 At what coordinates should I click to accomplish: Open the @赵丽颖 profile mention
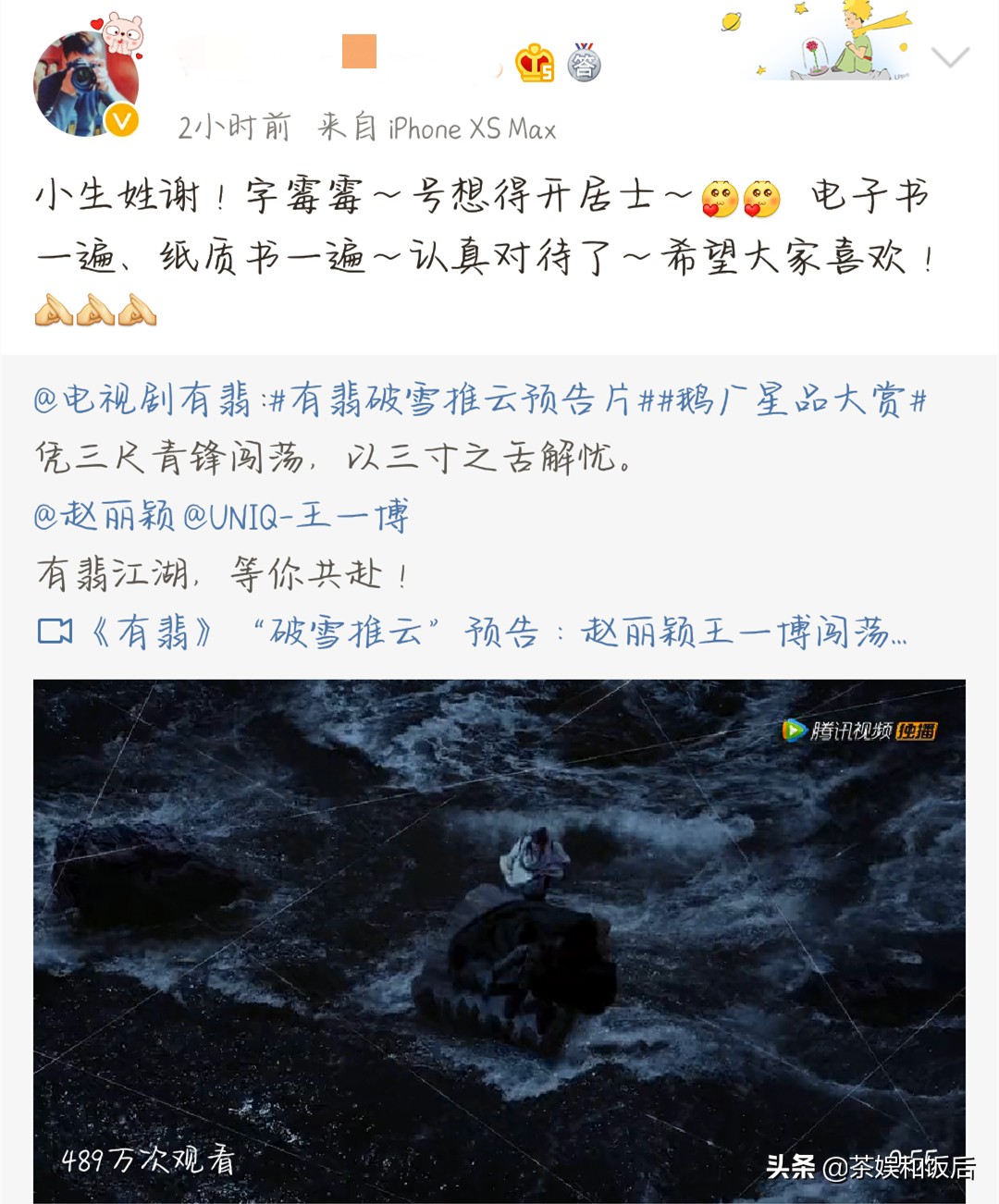click(104, 515)
